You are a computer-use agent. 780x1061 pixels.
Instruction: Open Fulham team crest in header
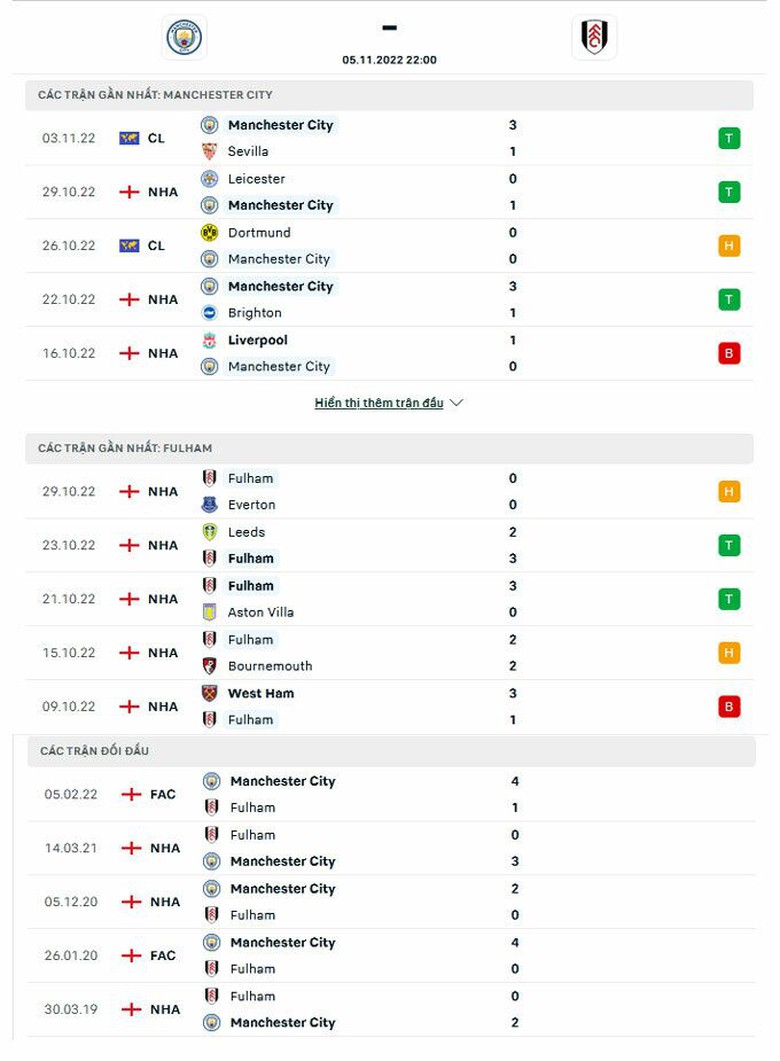pyautogui.click(x=594, y=38)
